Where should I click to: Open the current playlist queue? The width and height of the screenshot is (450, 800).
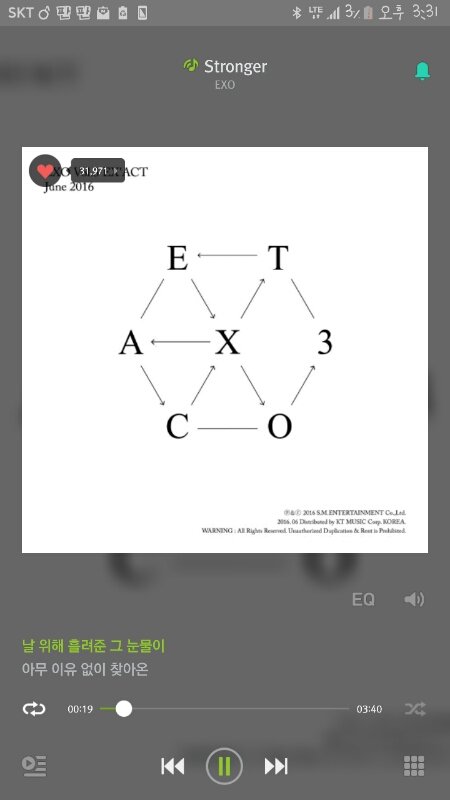point(34,766)
